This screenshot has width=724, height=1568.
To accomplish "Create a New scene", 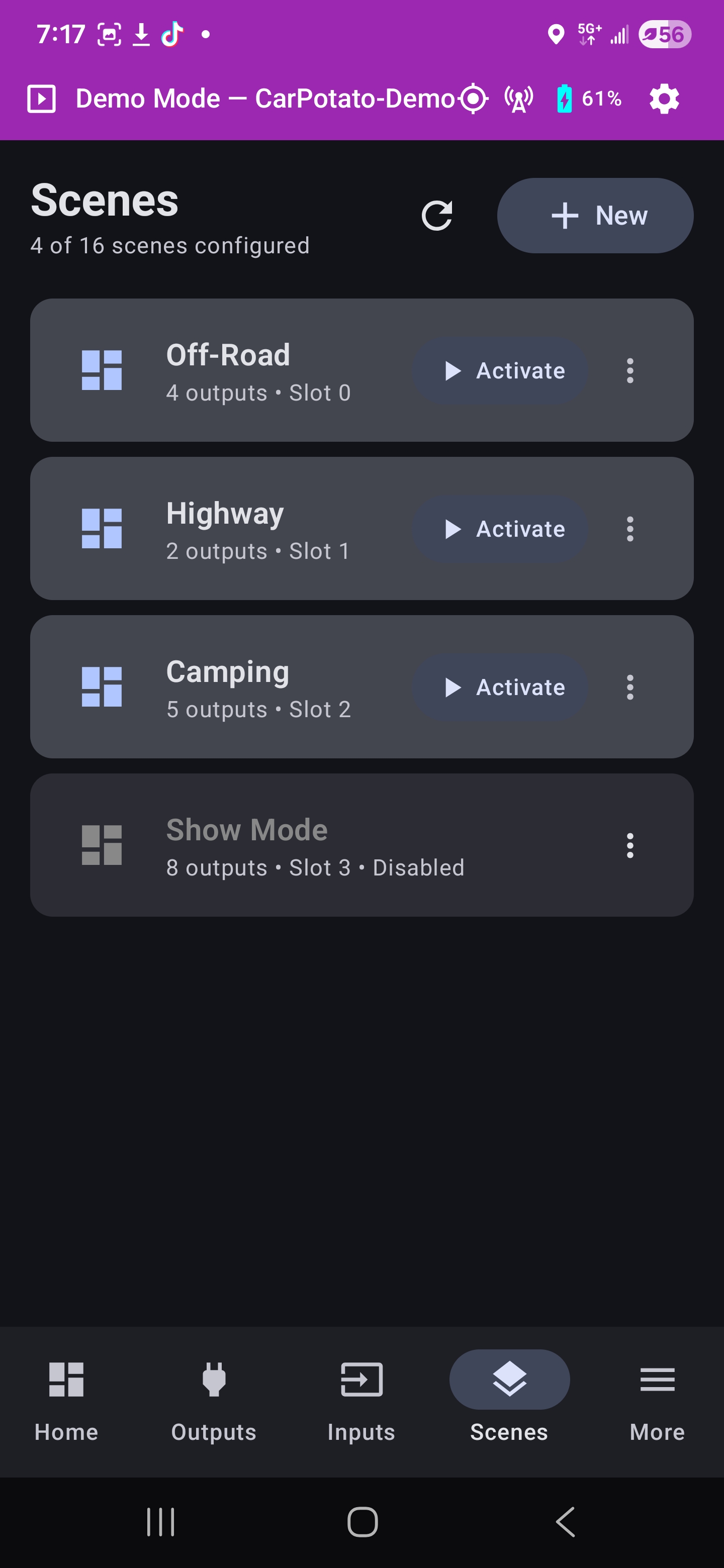I will point(594,215).
